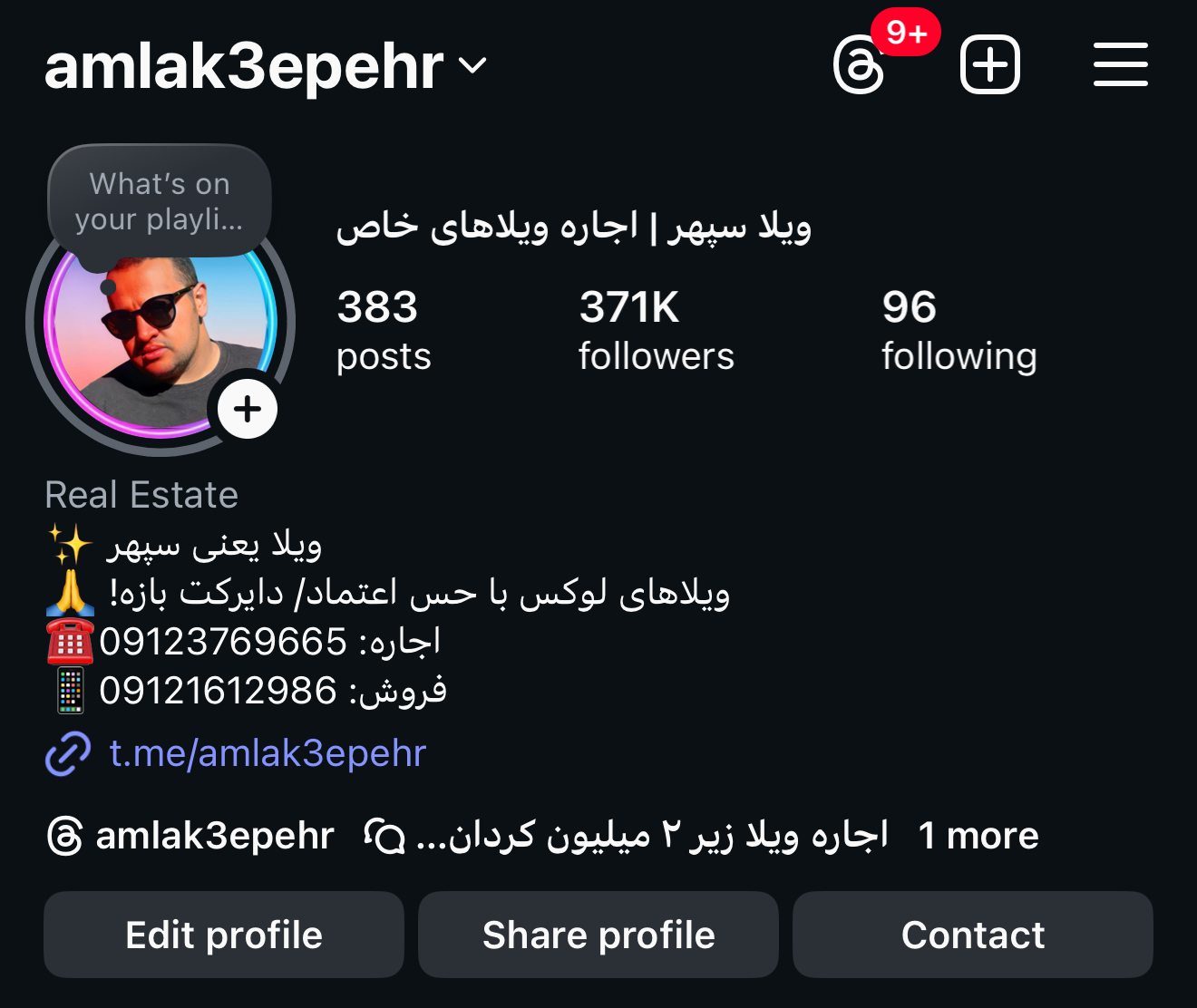
Task: Open the account switcher next to amlak3epehr
Action: click(x=472, y=66)
